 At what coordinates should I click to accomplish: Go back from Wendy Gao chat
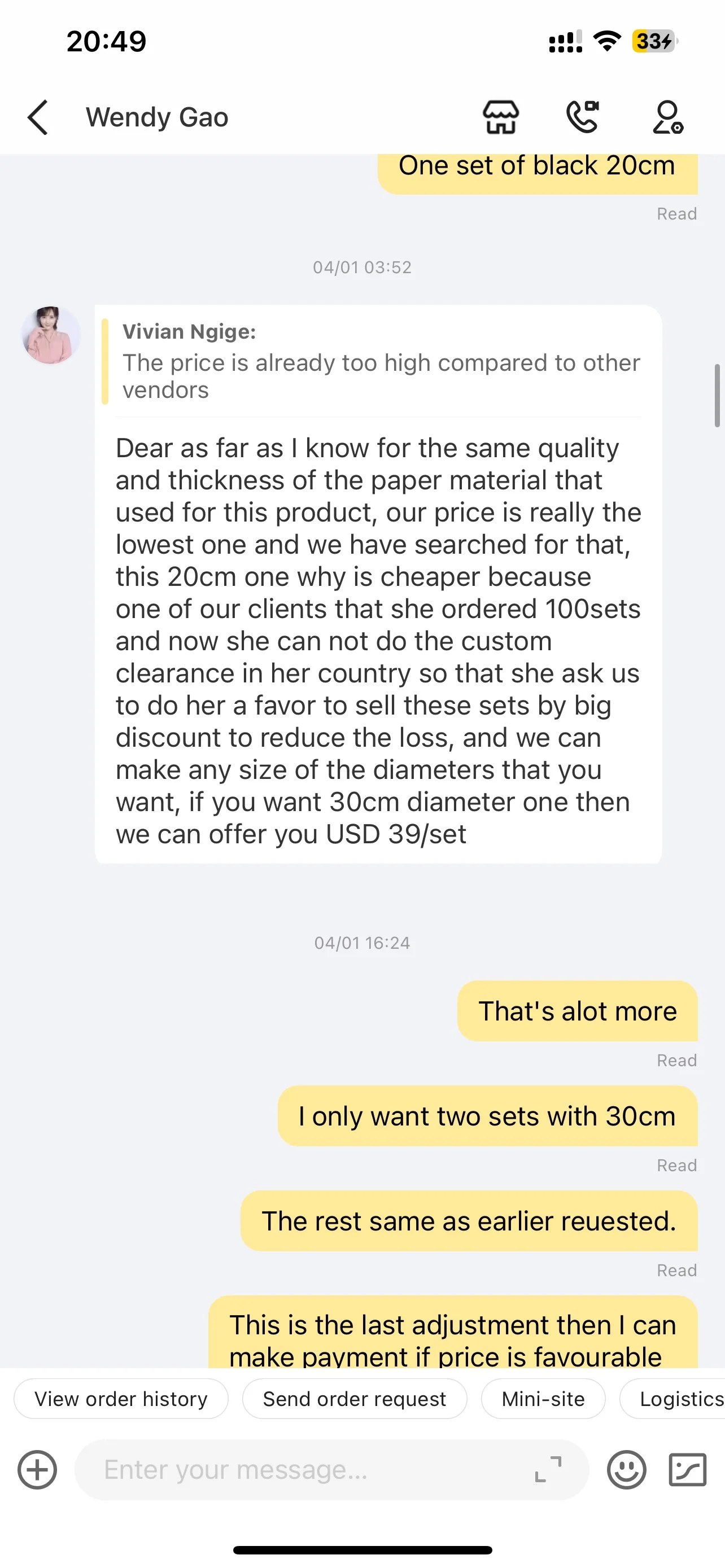(x=38, y=117)
